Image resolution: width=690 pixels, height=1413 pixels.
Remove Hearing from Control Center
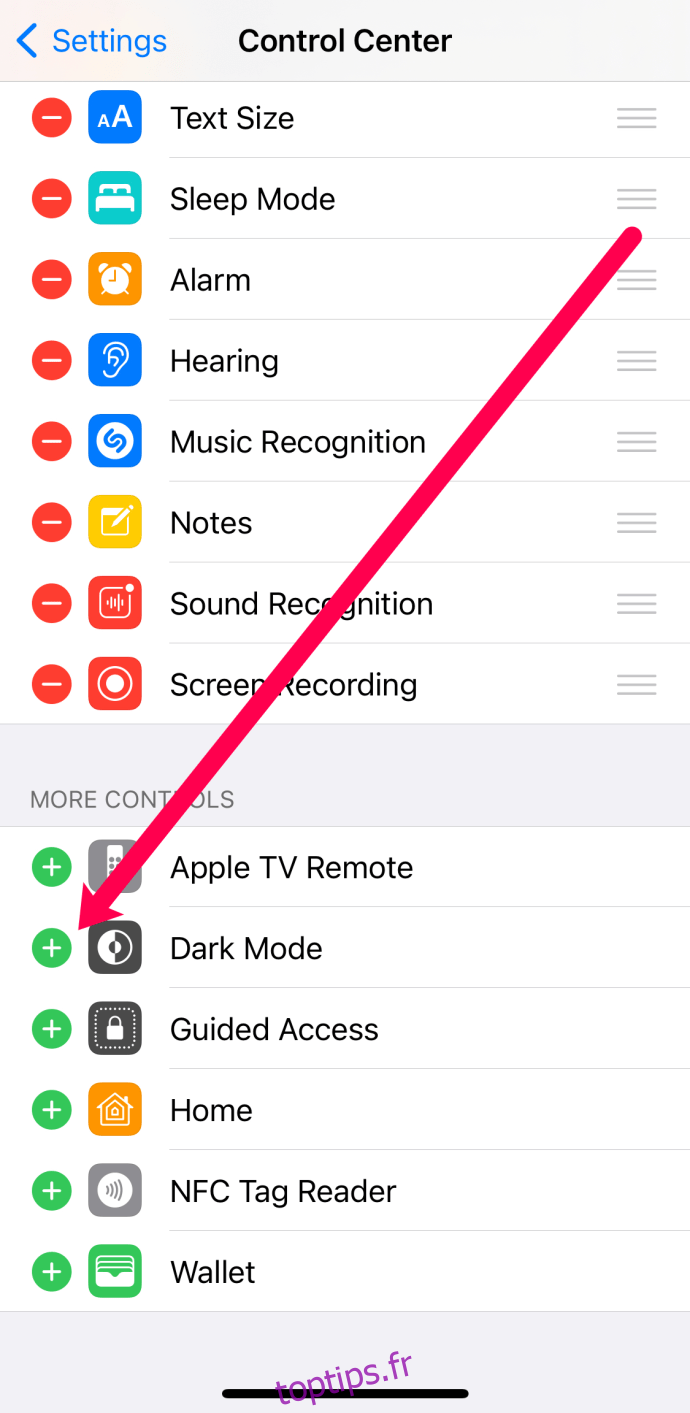click(52, 361)
